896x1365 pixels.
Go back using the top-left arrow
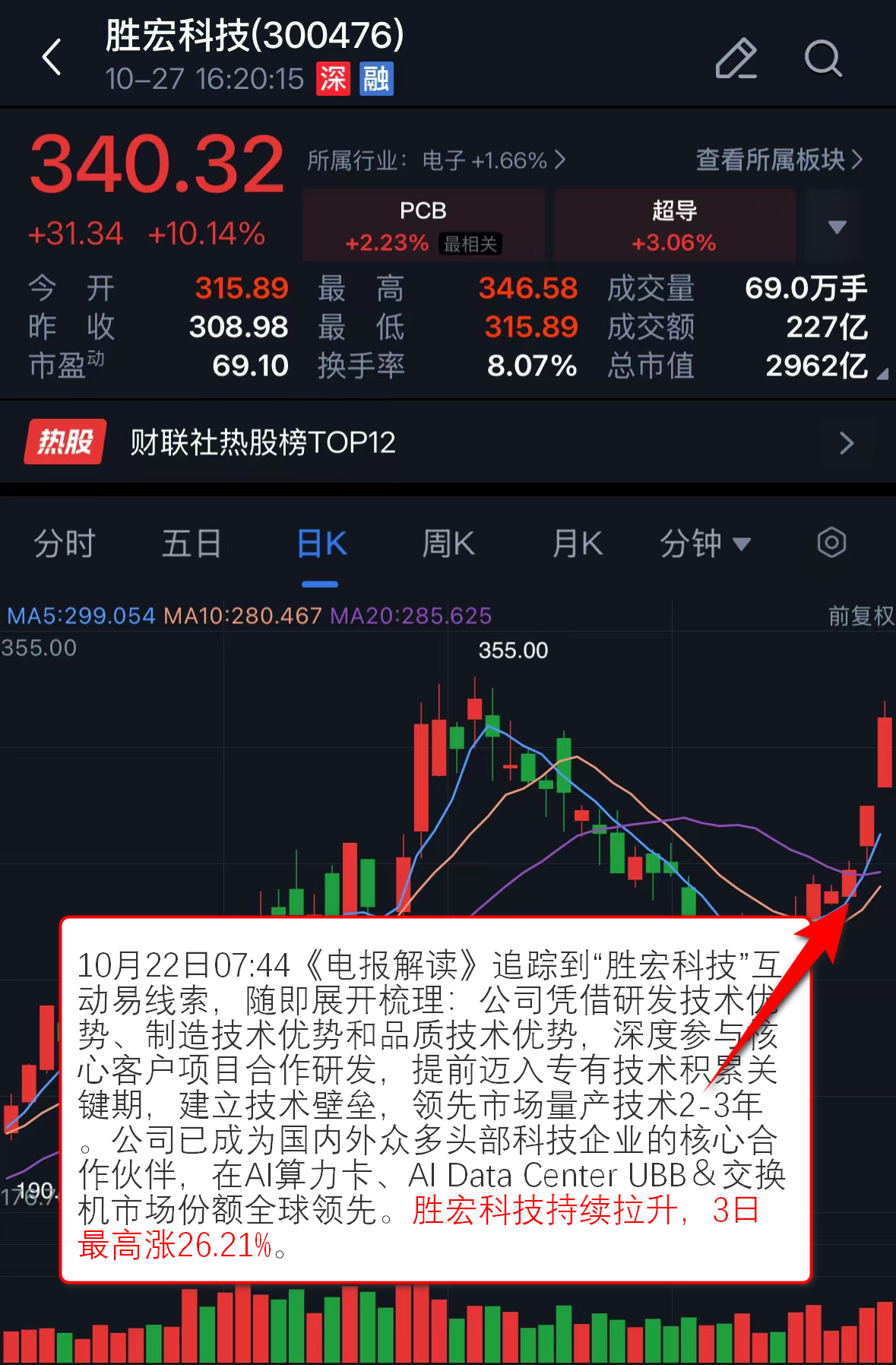point(52,58)
